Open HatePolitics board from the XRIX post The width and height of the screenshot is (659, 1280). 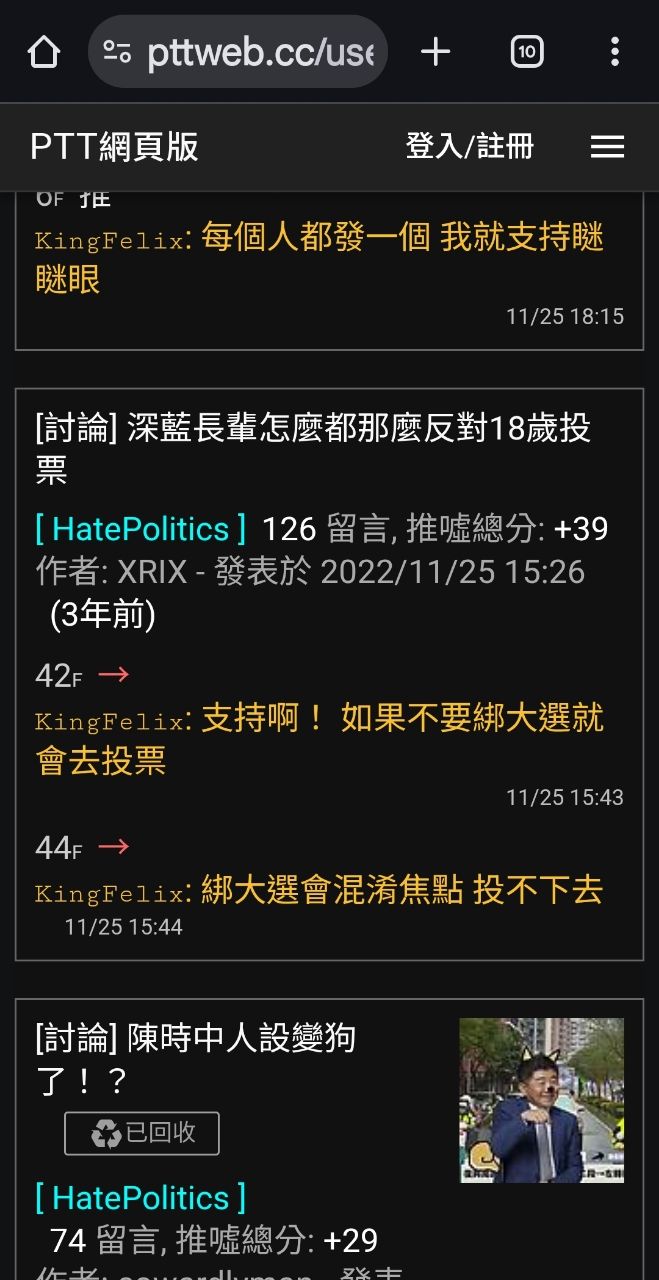[x=140, y=528]
